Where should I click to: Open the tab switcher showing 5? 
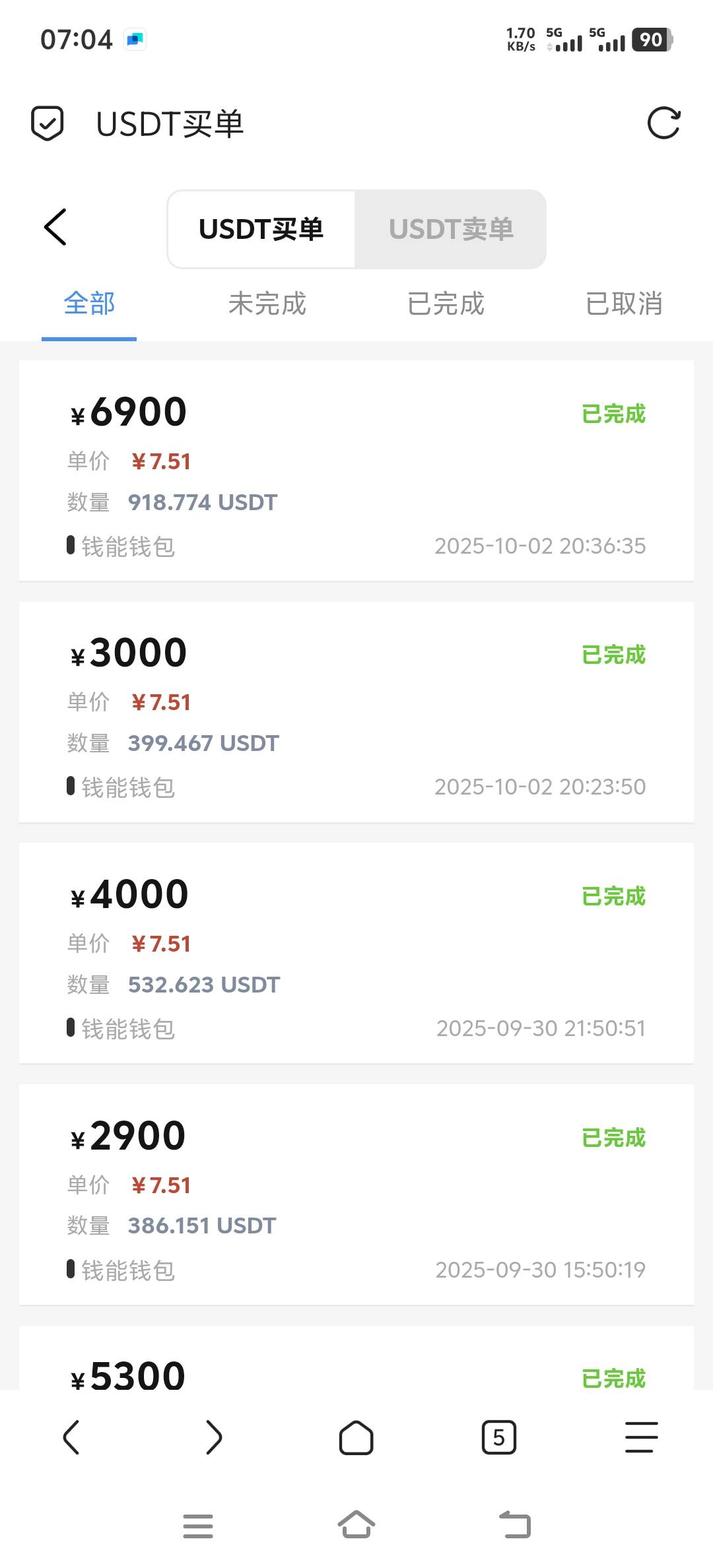pos(499,1437)
